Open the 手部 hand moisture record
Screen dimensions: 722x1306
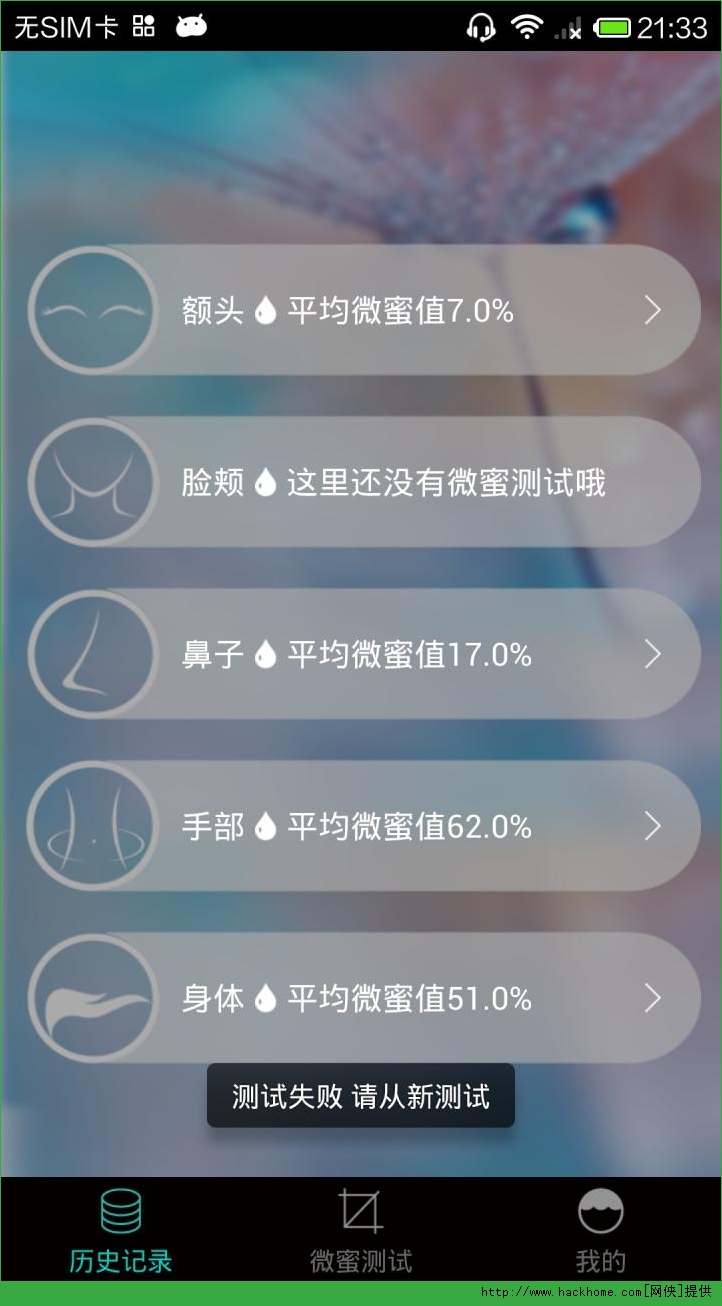click(x=365, y=827)
